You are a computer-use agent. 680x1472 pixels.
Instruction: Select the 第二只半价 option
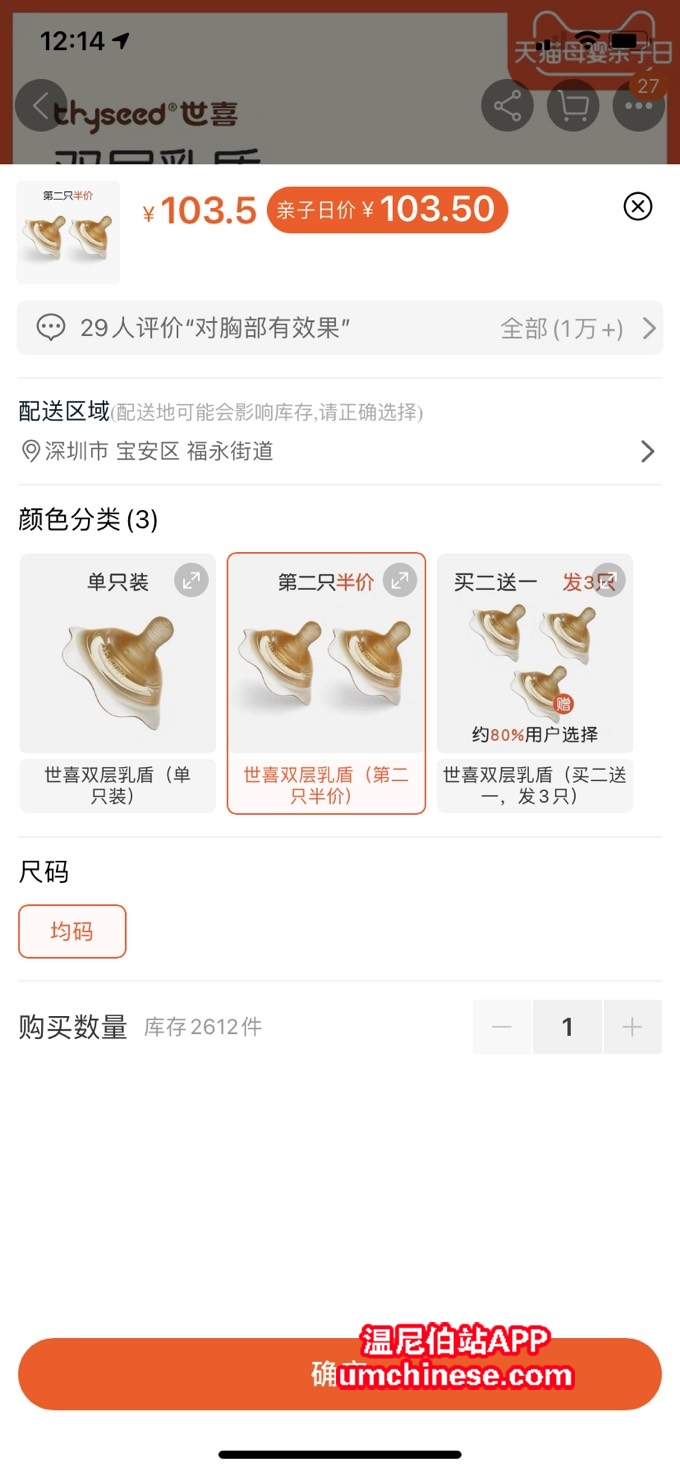point(326,680)
